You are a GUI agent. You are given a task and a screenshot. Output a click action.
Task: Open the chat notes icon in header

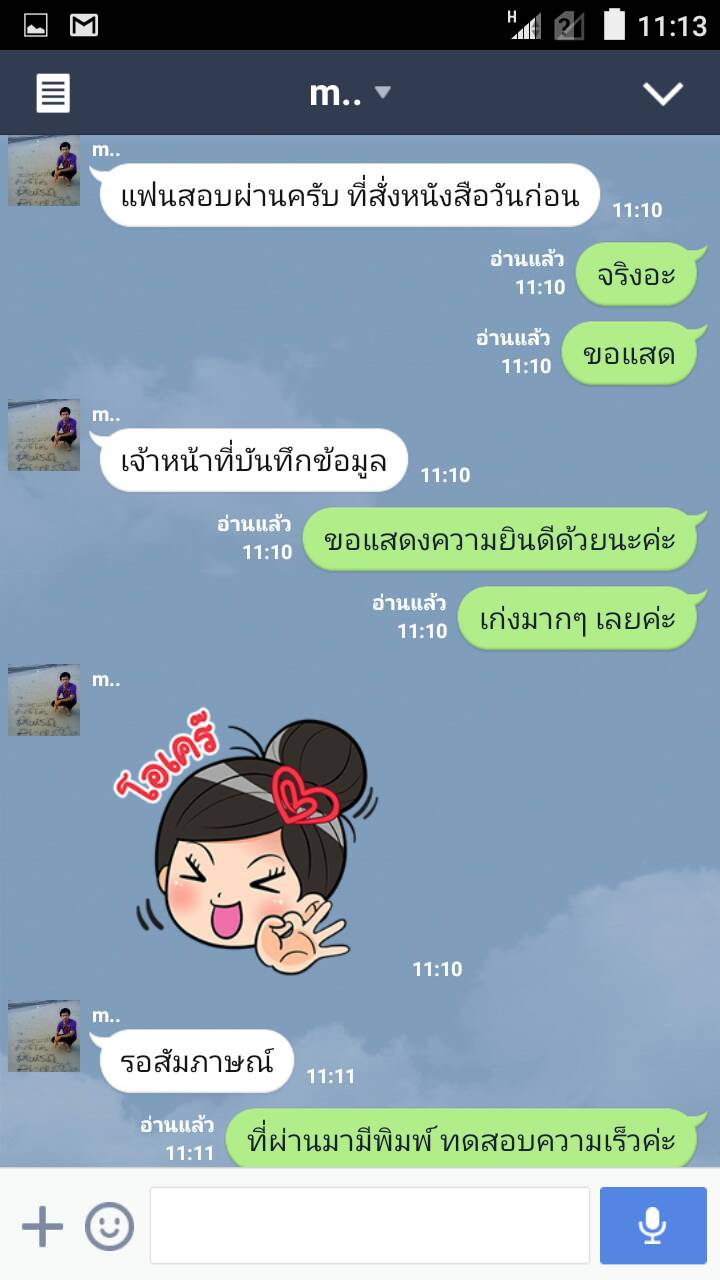click(x=53, y=94)
